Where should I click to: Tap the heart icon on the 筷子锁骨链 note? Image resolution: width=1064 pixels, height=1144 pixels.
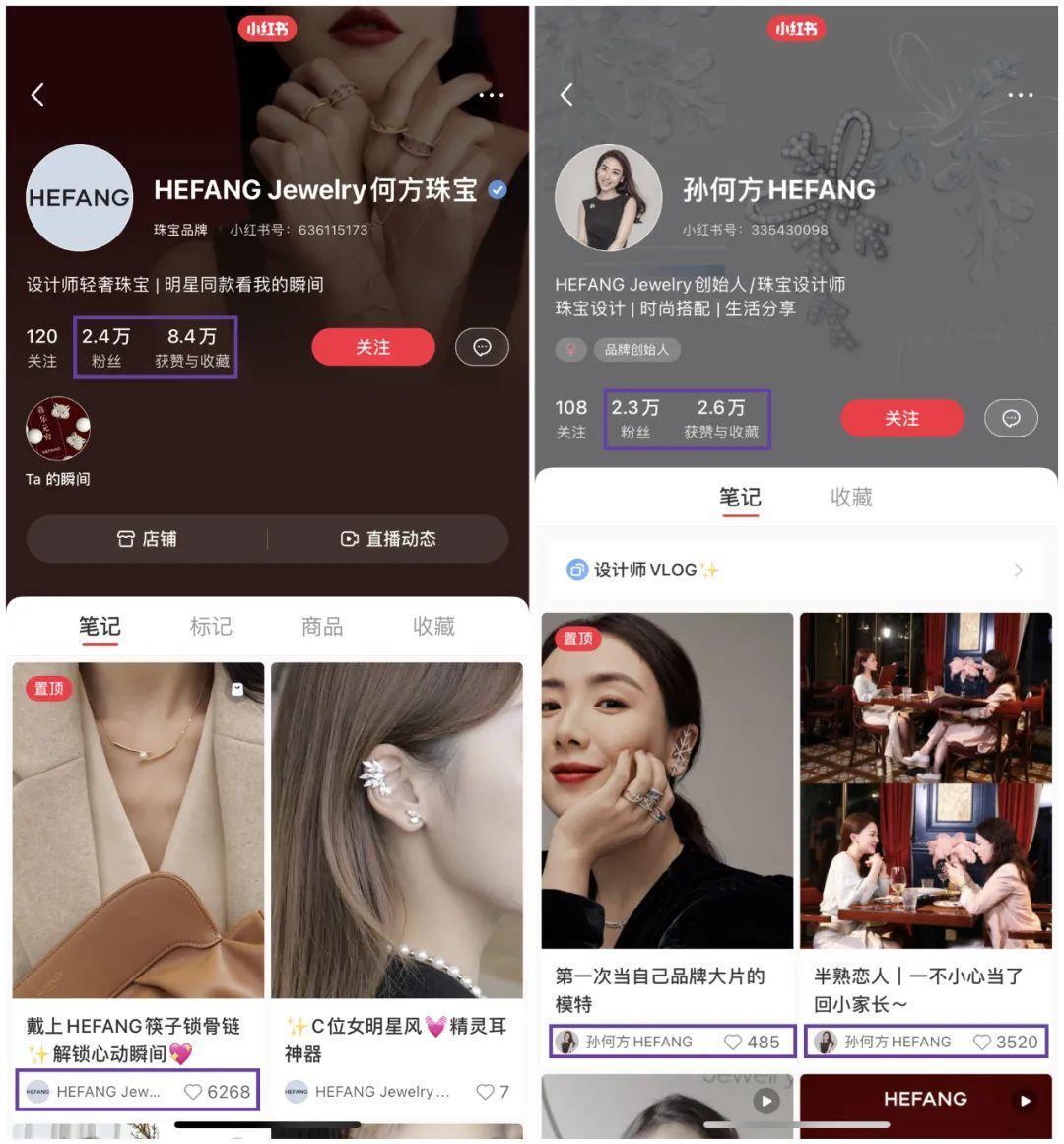(196, 1091)
